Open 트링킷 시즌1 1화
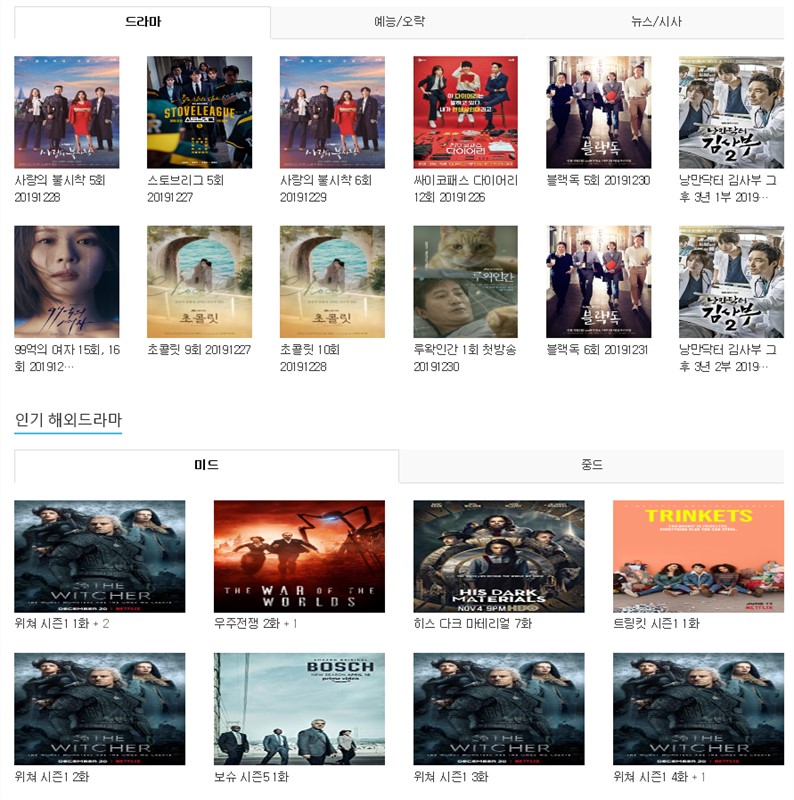The height and width of the screenshot is (800, 794). (x=698, y=556)
